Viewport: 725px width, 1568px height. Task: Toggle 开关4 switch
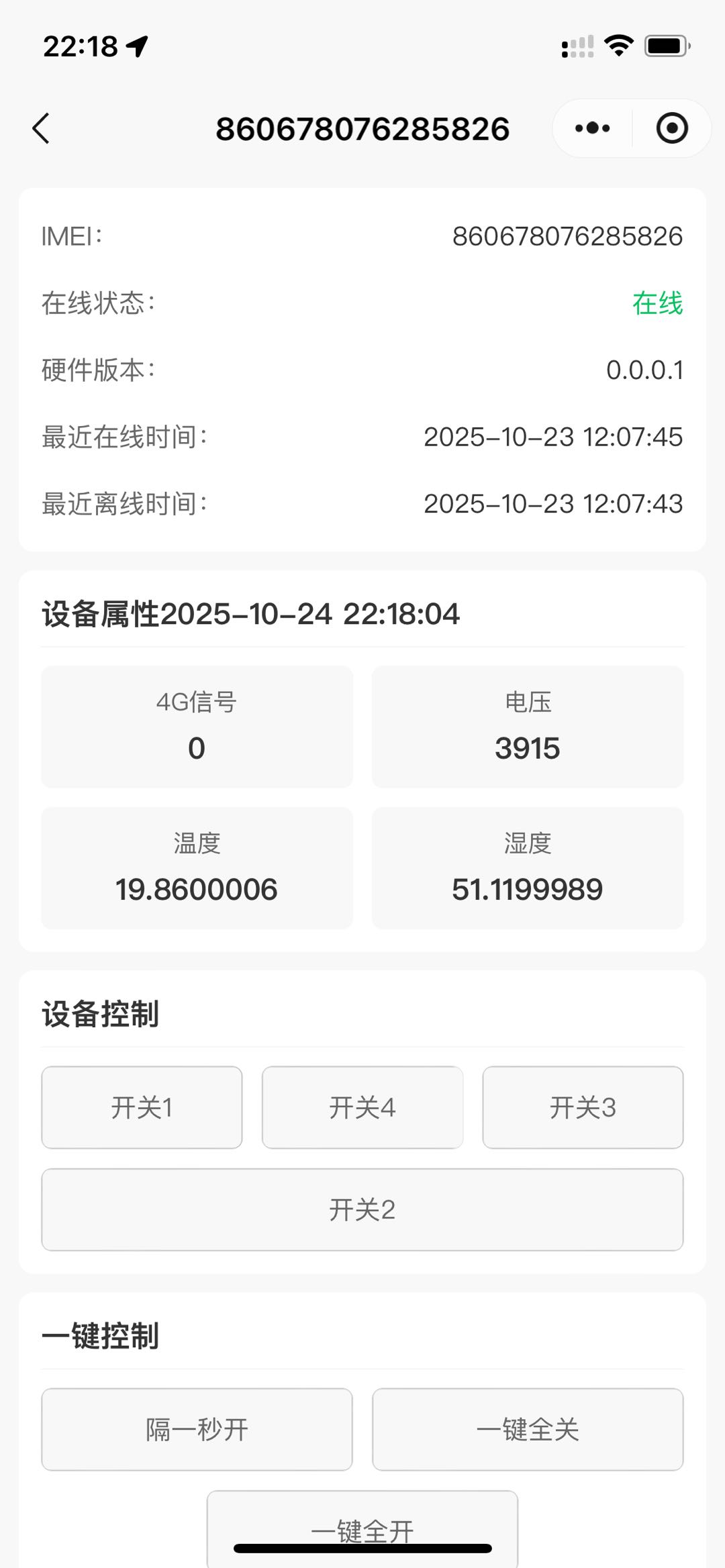click(362, 1107)
